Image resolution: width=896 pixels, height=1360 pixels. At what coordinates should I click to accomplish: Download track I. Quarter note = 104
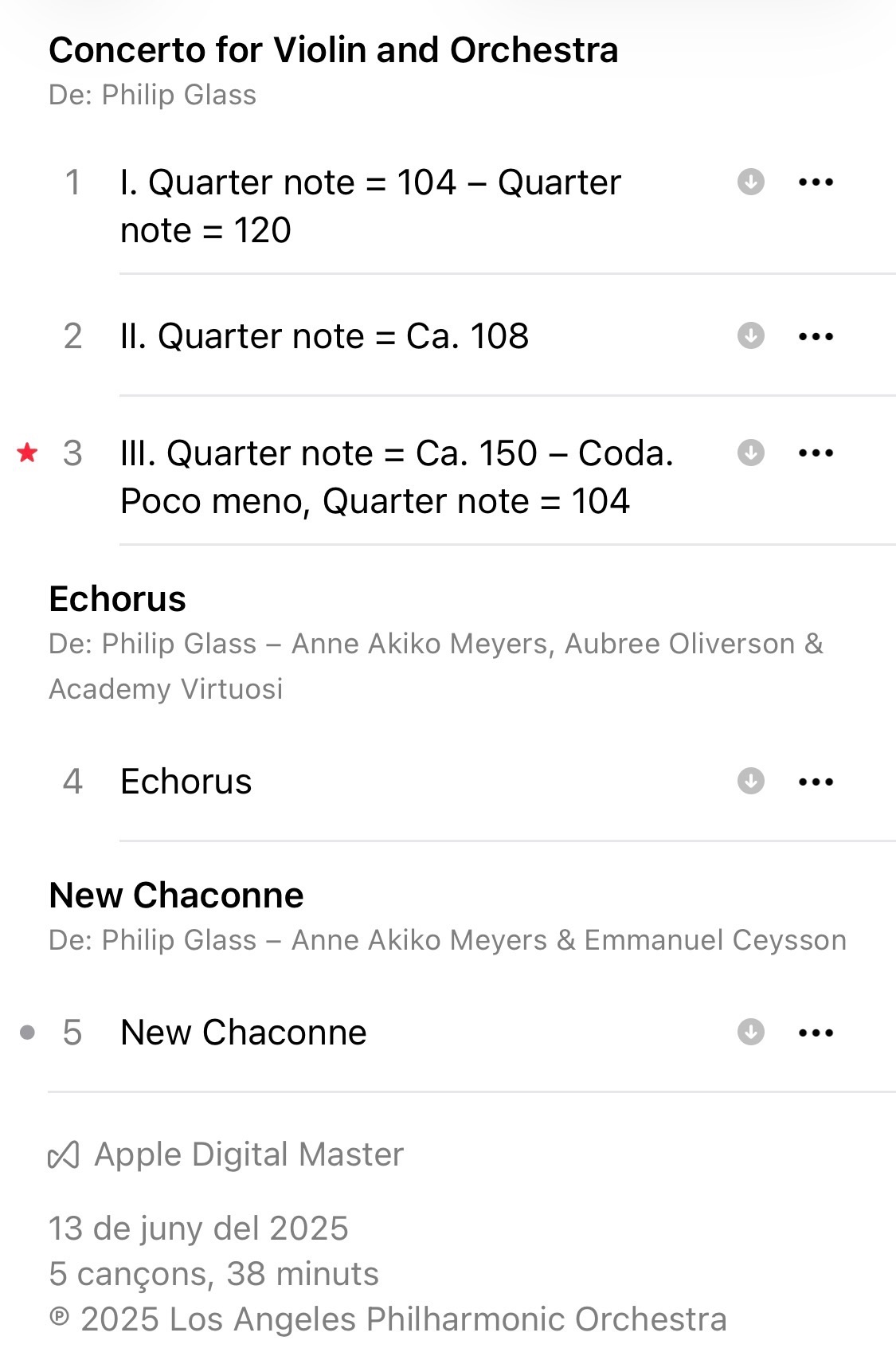point(750,182)
